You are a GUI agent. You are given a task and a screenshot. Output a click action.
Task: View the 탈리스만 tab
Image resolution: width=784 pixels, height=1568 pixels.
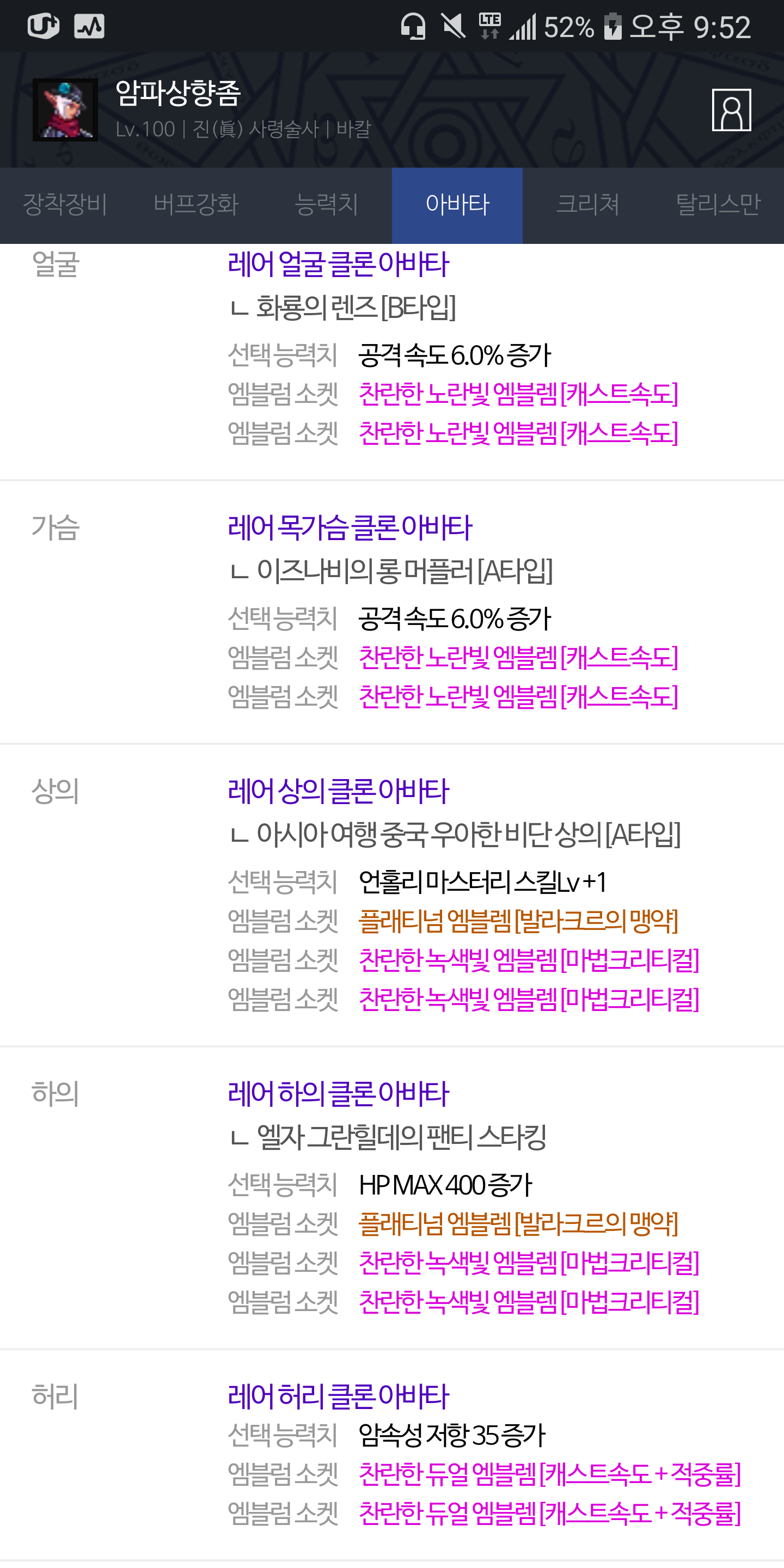click(x=718, y=205)
